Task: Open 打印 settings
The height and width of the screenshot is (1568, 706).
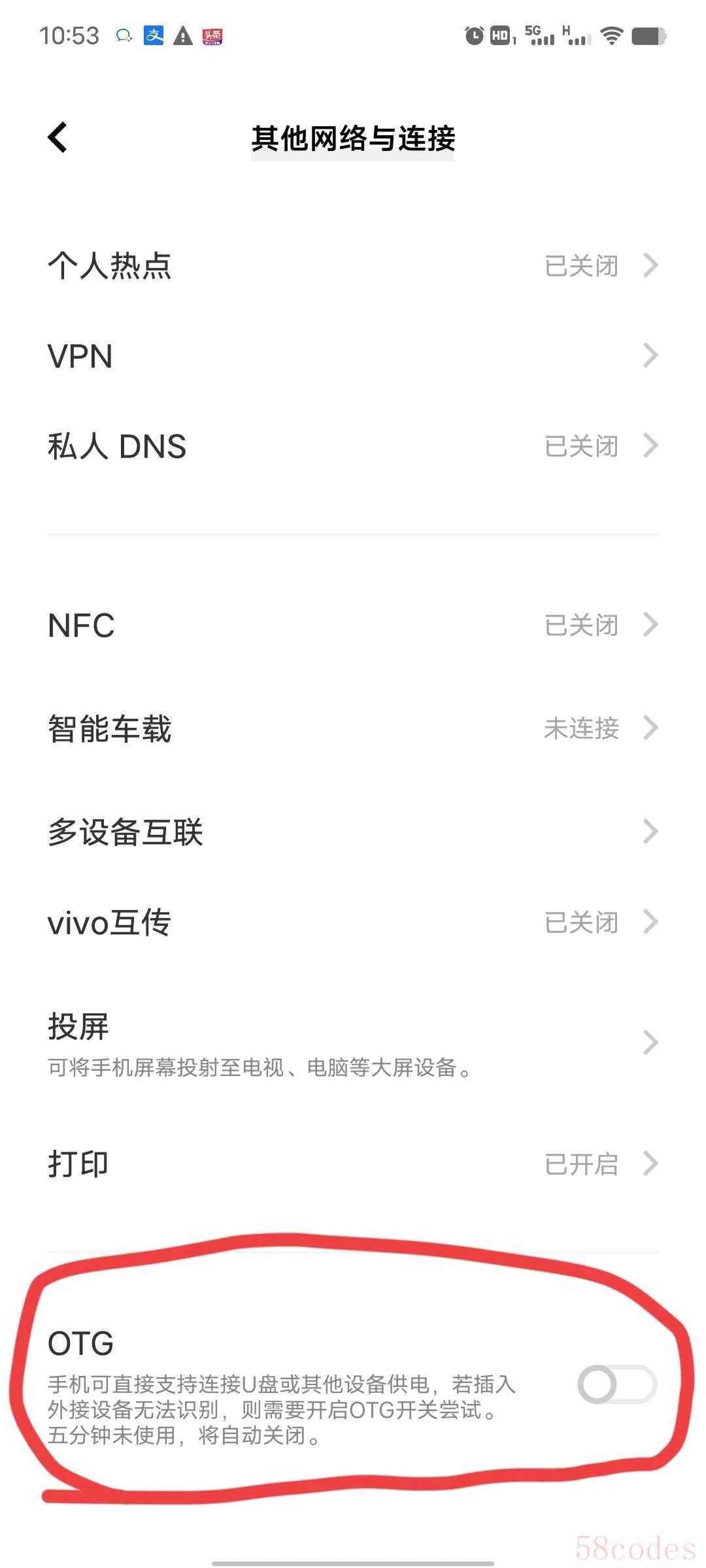Action: 353,1164
